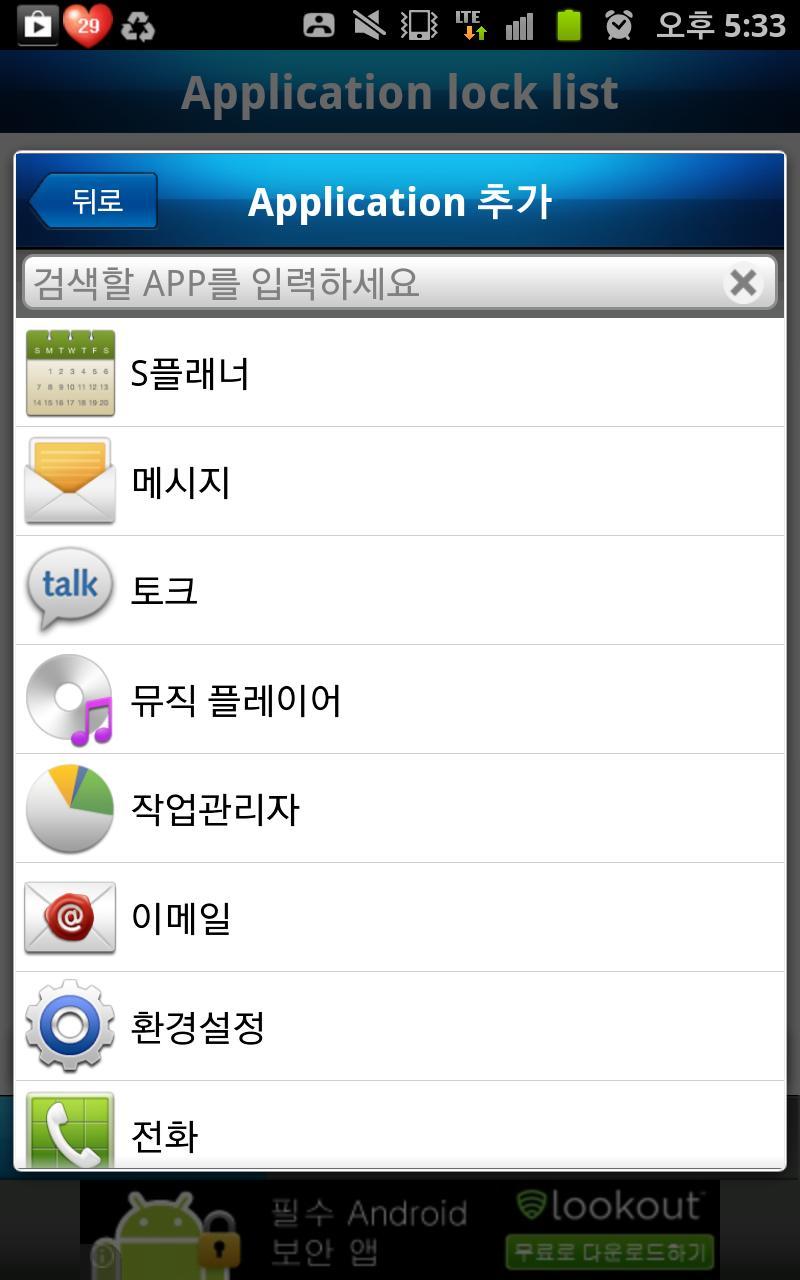The image size is (800, 1280).
Task: Select 환경설정 from the list
Action: [400, 1026]
